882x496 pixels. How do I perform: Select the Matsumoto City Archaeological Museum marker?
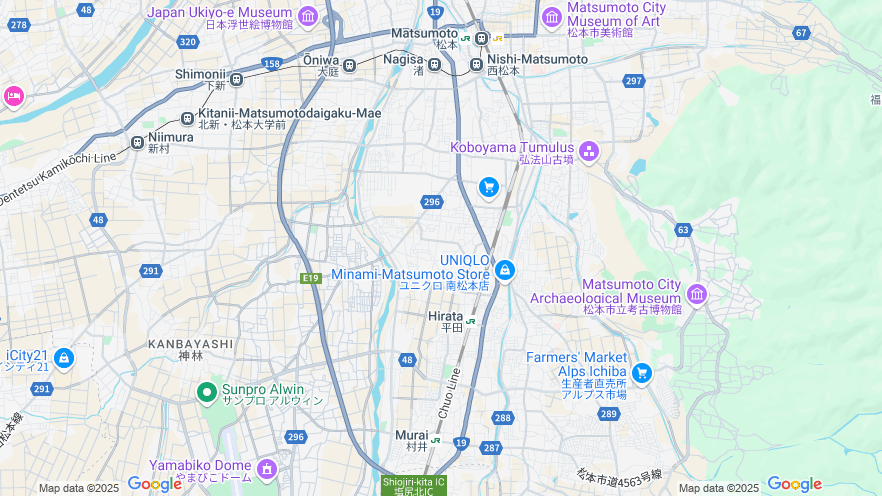(697, 294)
